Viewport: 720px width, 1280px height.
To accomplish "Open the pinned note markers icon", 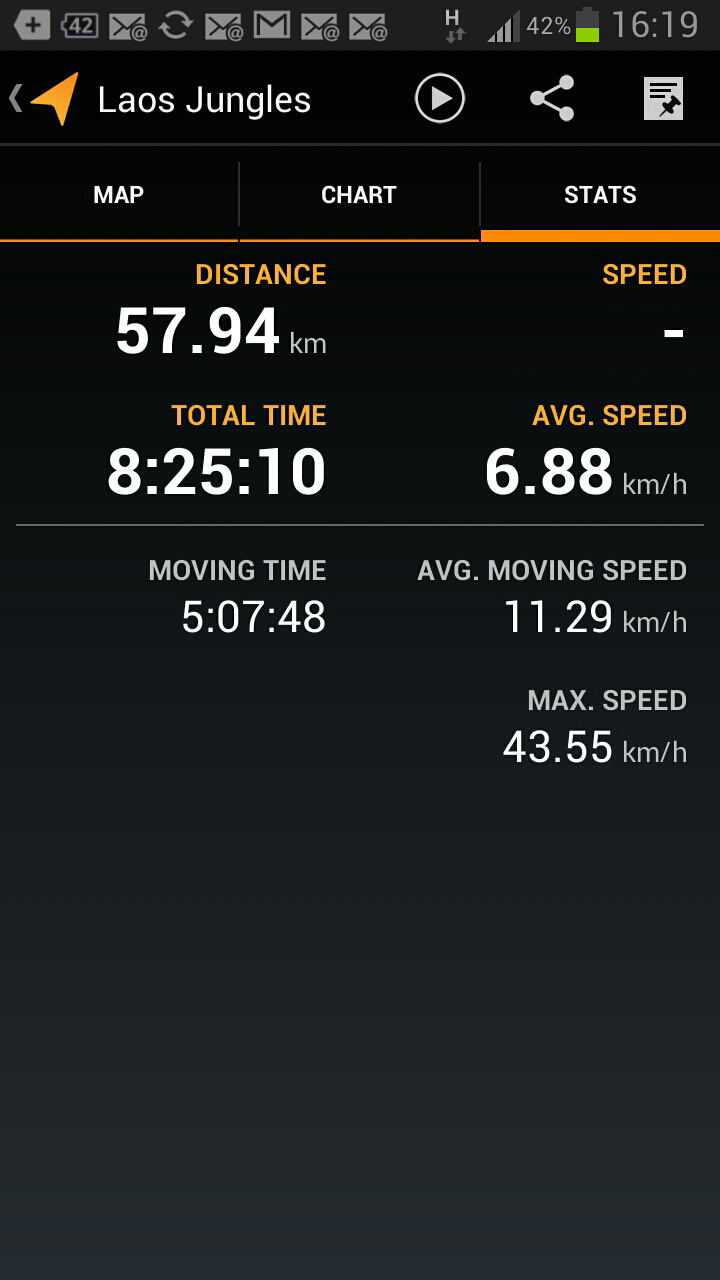I will [663, 99].
